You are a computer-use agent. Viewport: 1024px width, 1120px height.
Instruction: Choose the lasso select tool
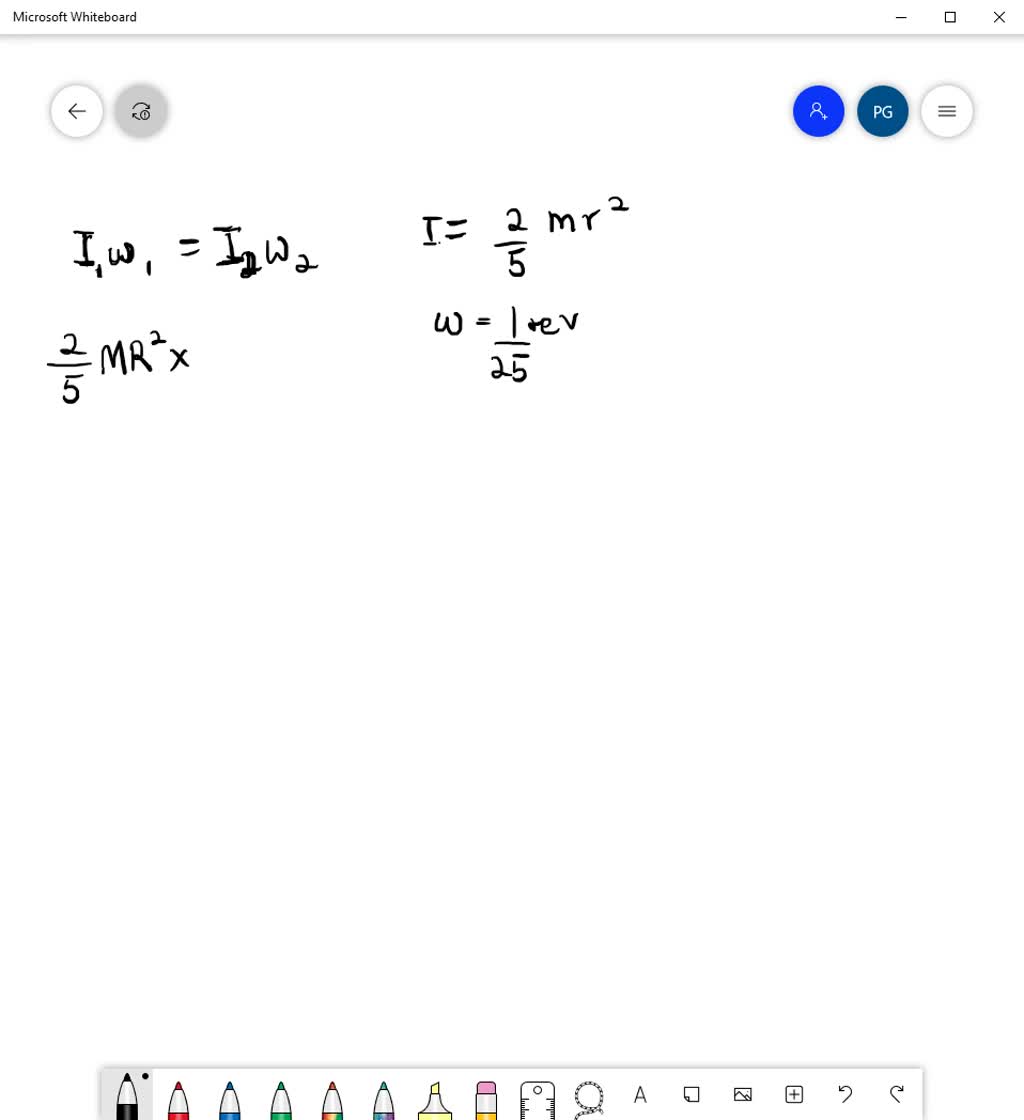[589, 1098]
